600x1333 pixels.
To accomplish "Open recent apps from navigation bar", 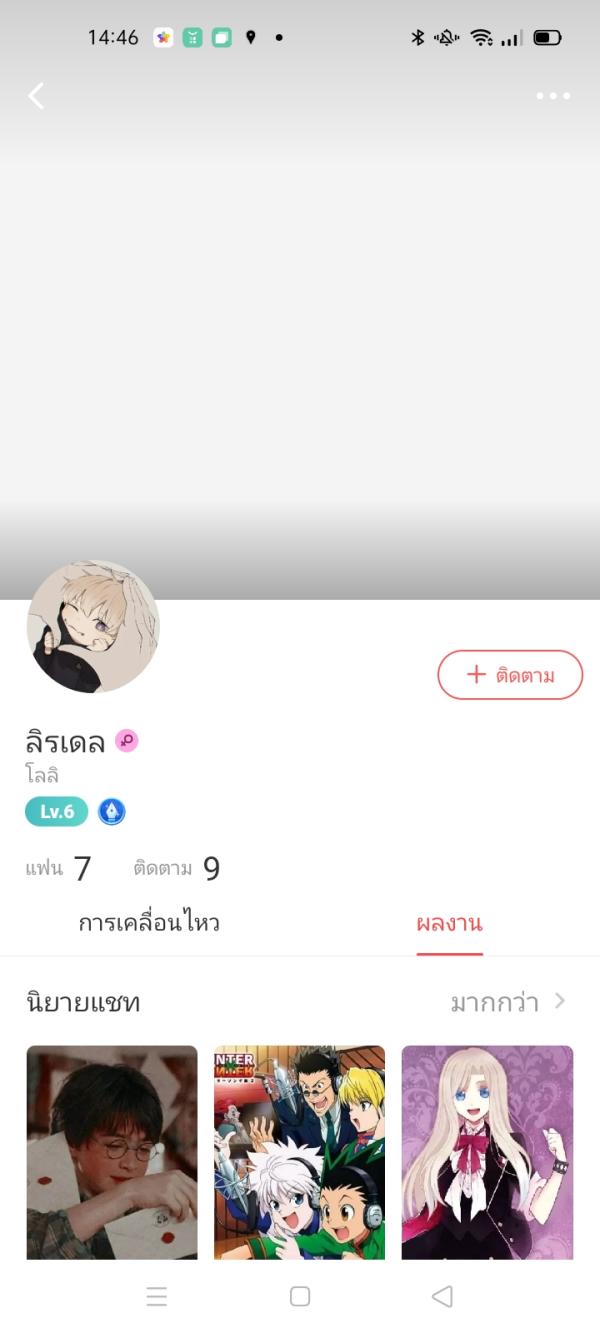I will [157, 1297].
